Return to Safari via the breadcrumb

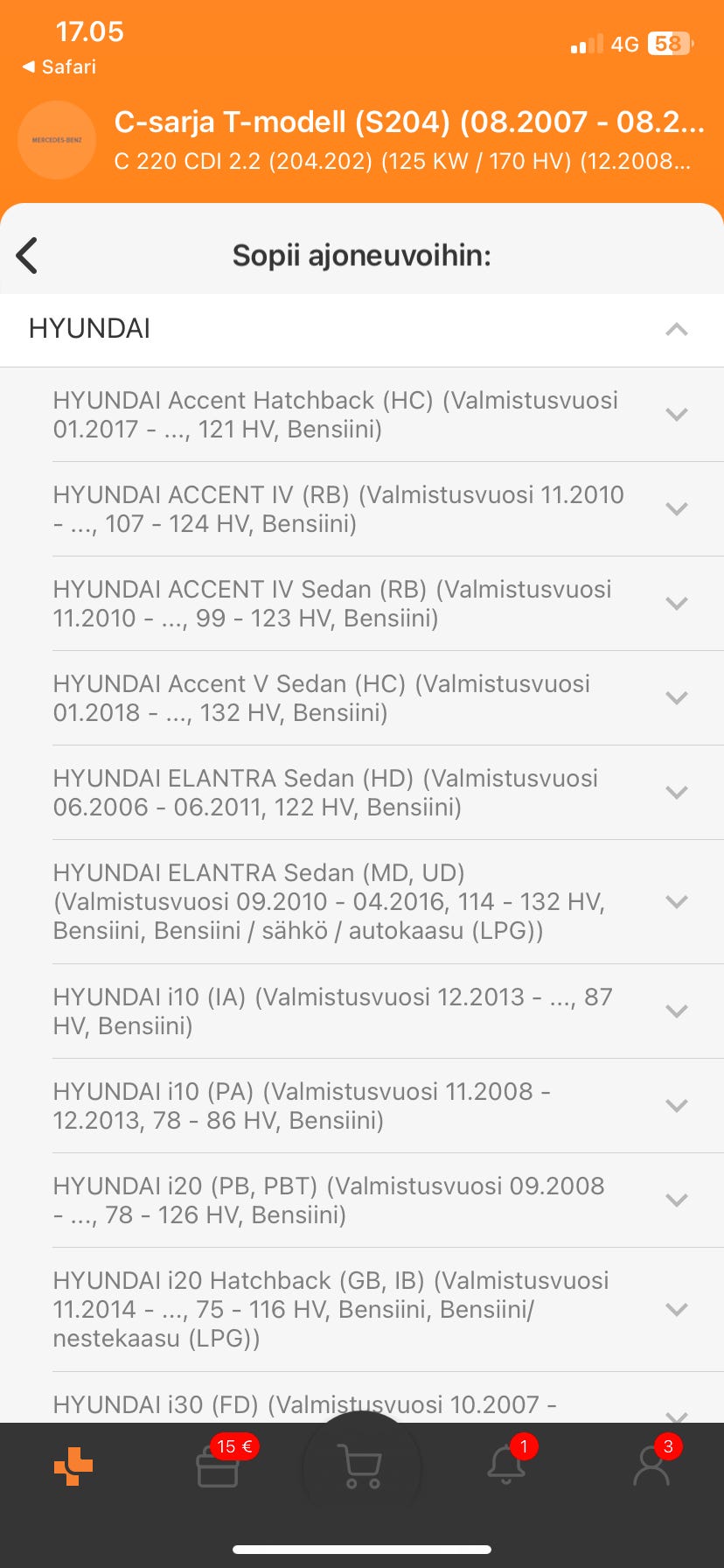(59, 66)
